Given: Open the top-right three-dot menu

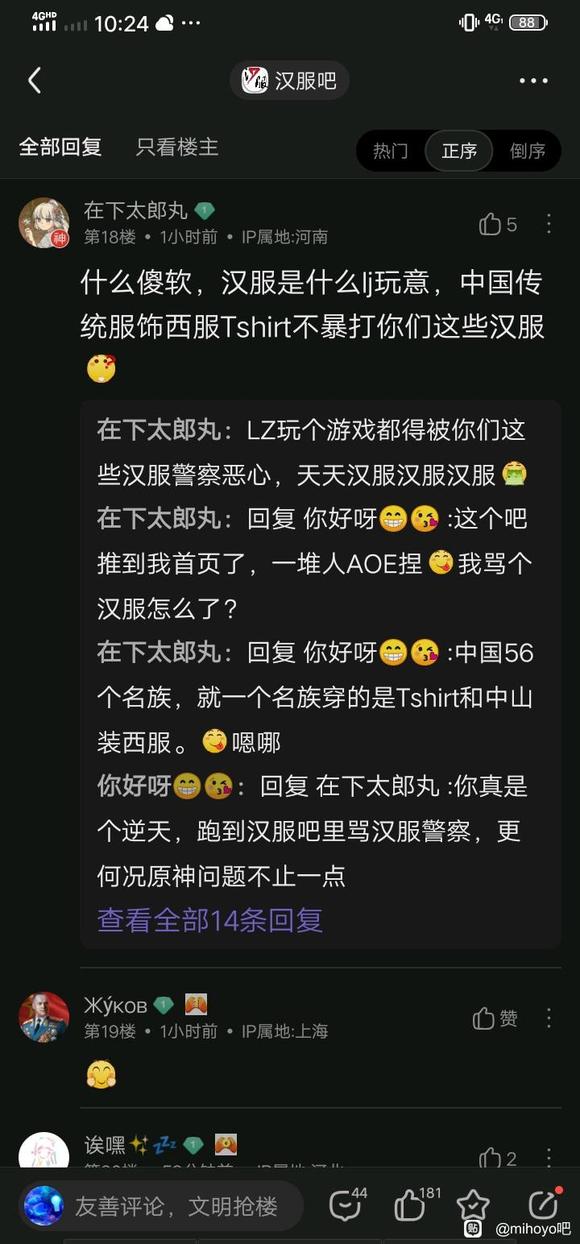Looking at the screenshot, I should (534, 81).
